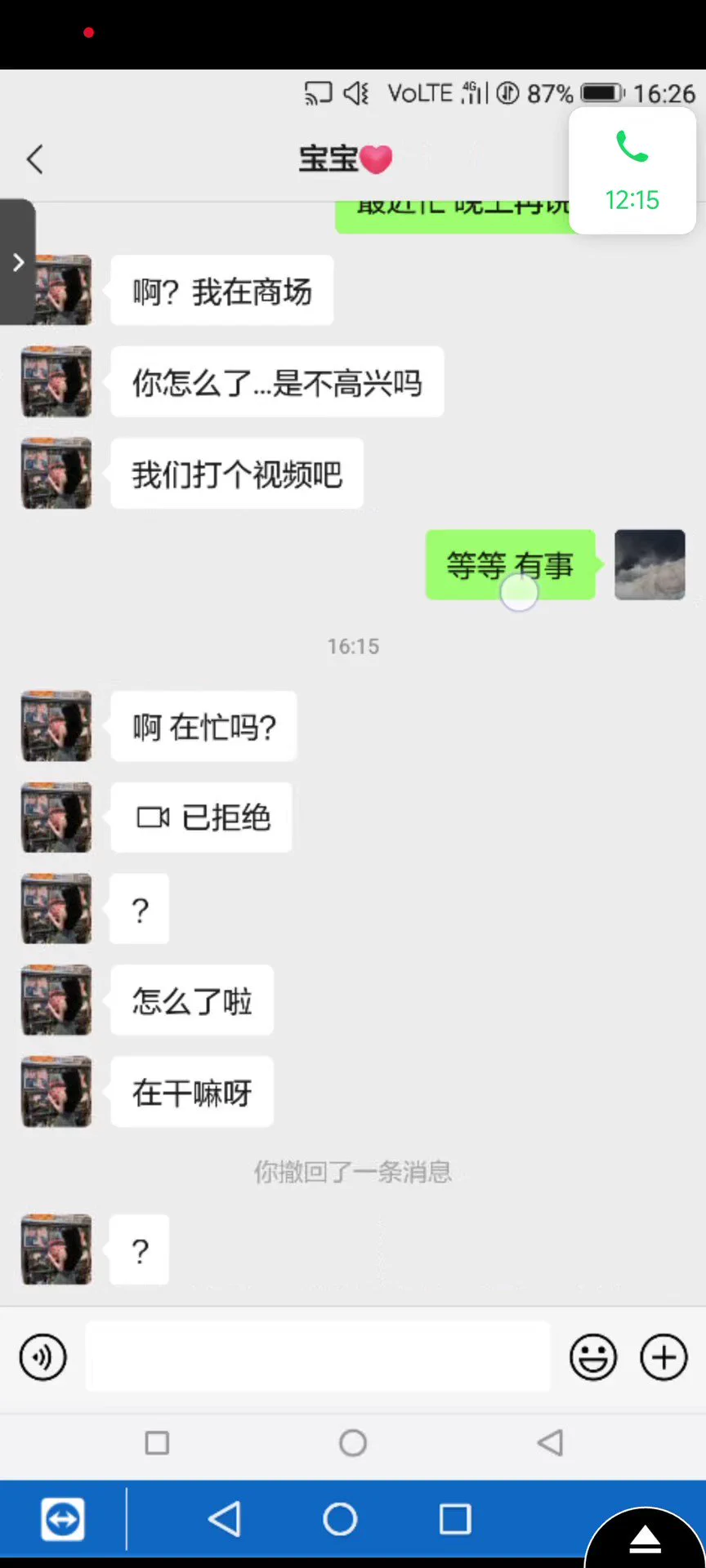The height and width of the screenshot is (1568, 706).
Task: Expand the side panel arrow handle
Action: [18, 262]
